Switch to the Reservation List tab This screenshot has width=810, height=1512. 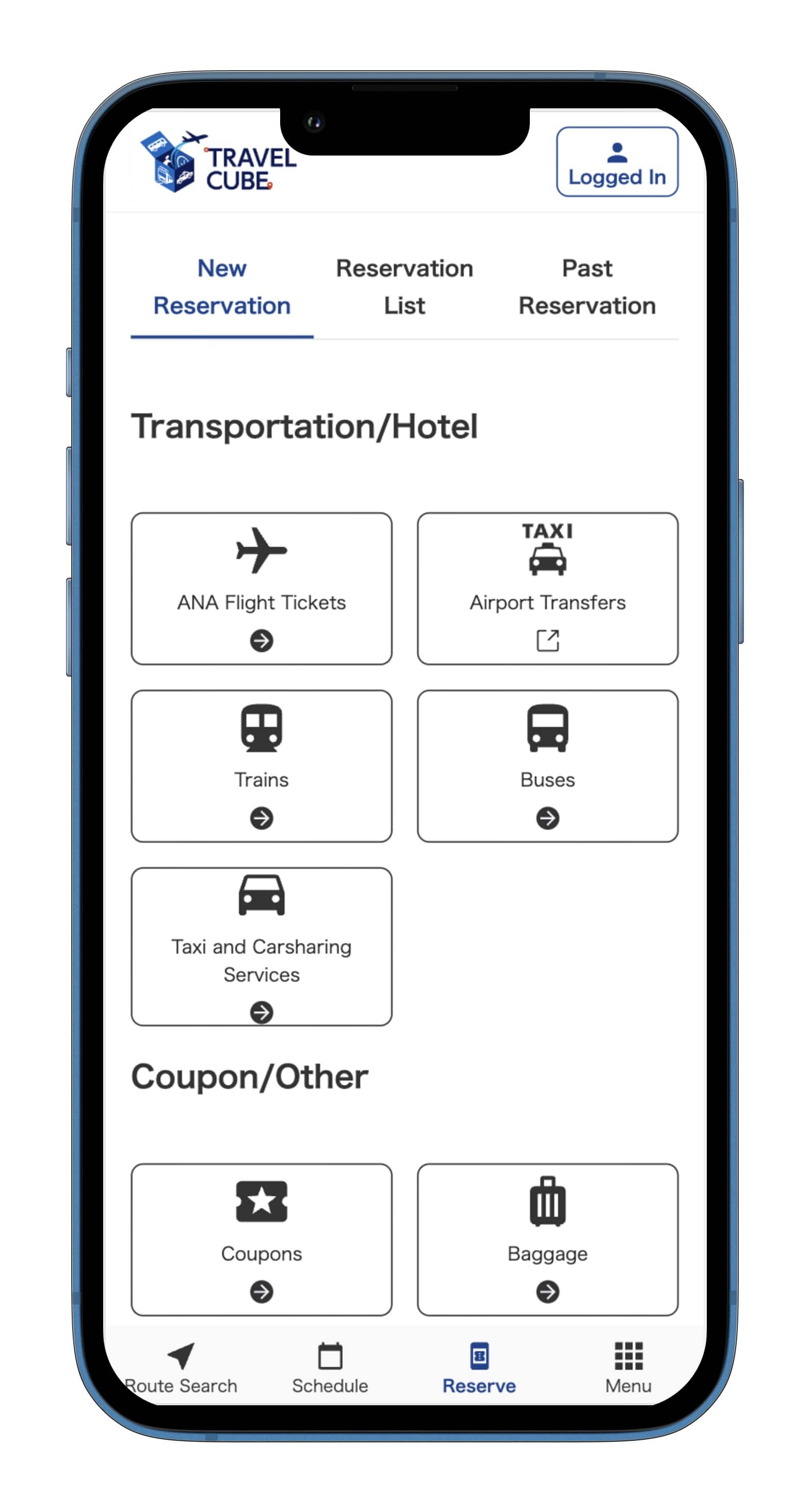[x=404, y=287]
